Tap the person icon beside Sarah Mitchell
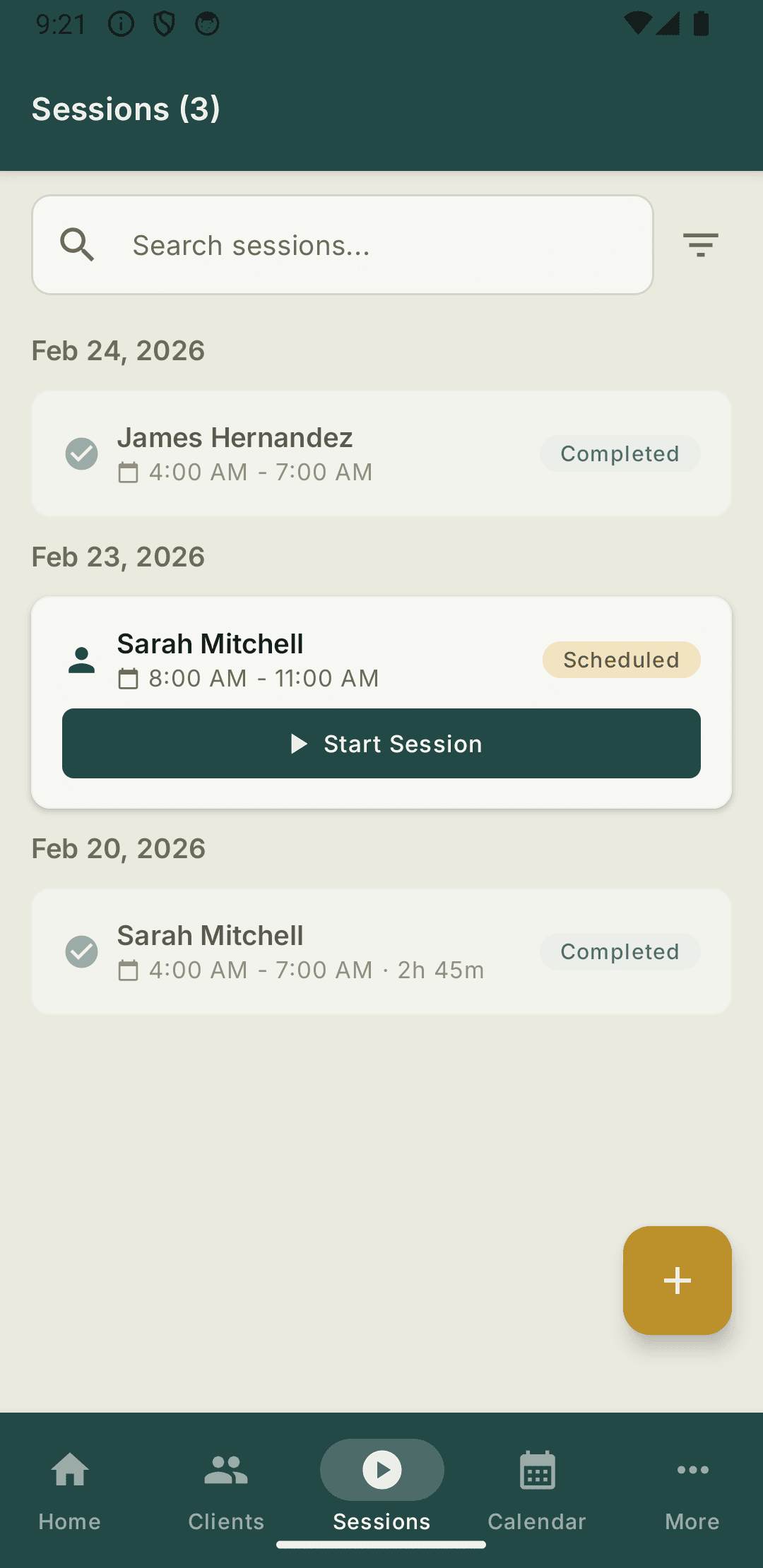The width and height of the screenshot is (763, 1568). 81,660
